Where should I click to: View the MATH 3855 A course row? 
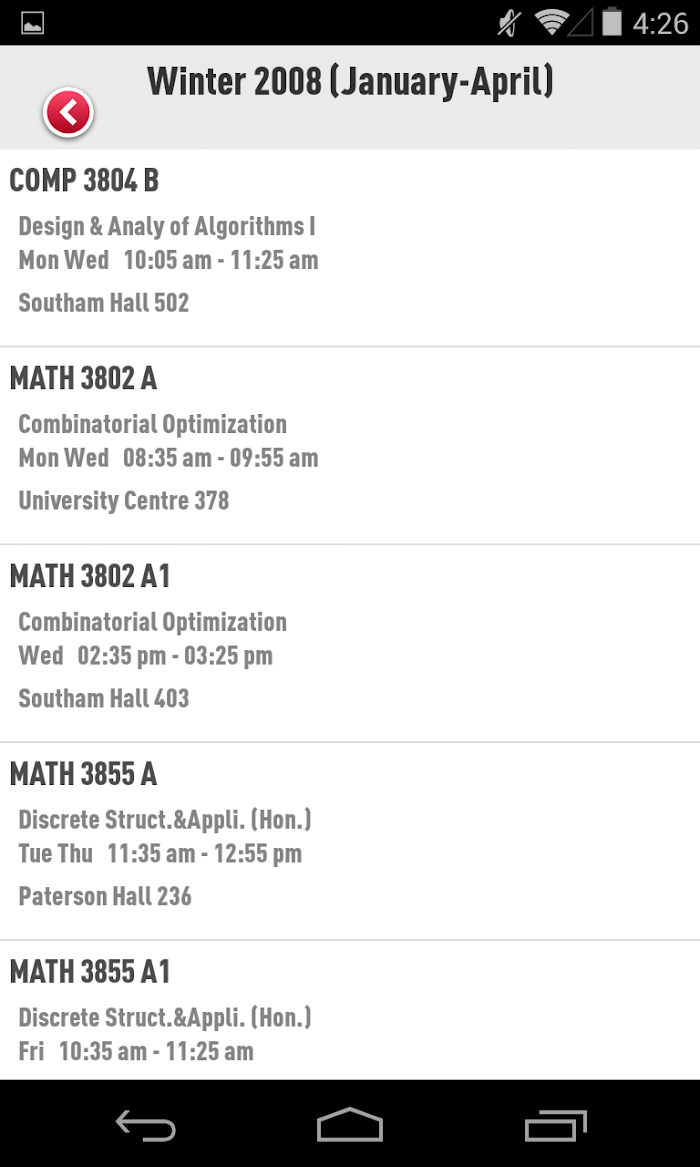[x=350, y=842]
